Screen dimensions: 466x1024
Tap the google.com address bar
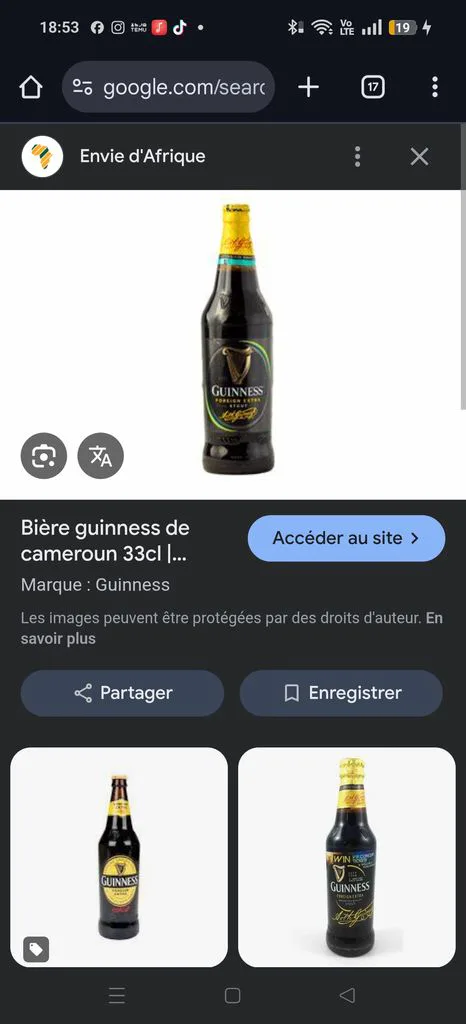168,87
